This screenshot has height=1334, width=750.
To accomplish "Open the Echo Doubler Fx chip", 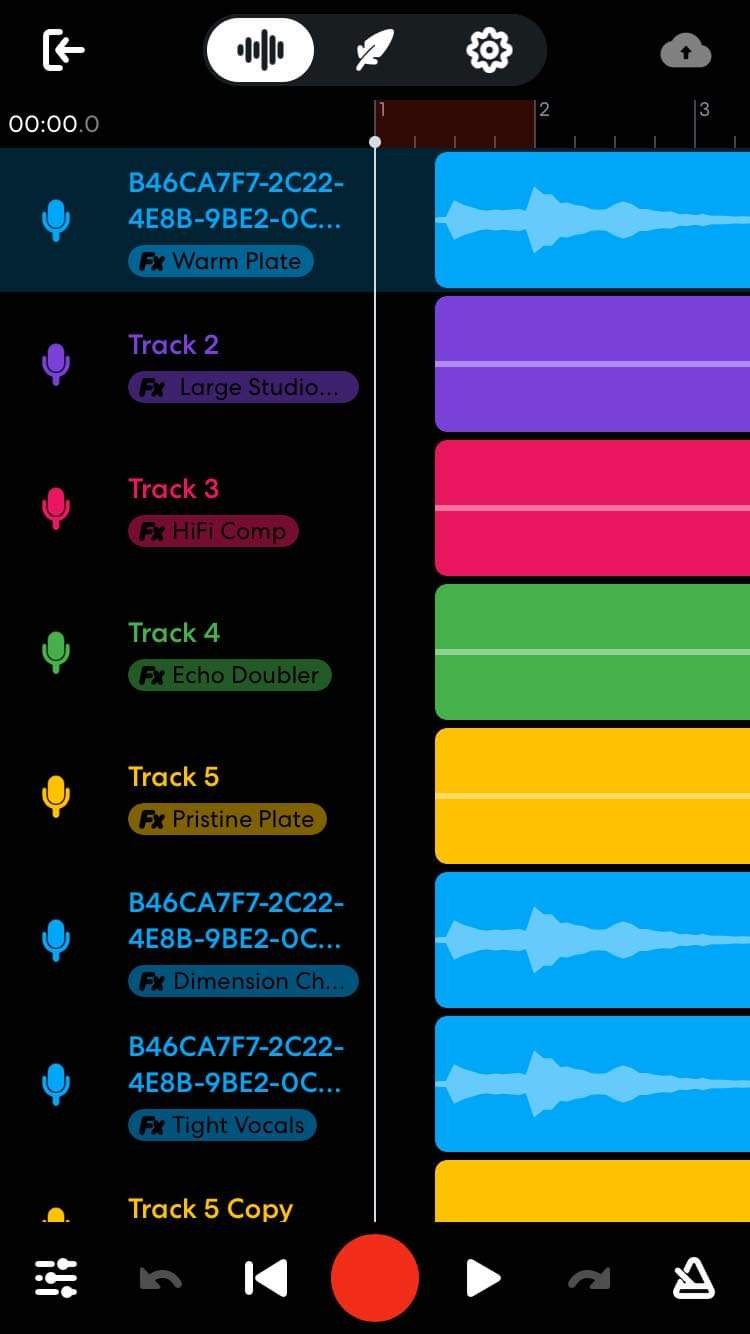I will coord(229,675).
